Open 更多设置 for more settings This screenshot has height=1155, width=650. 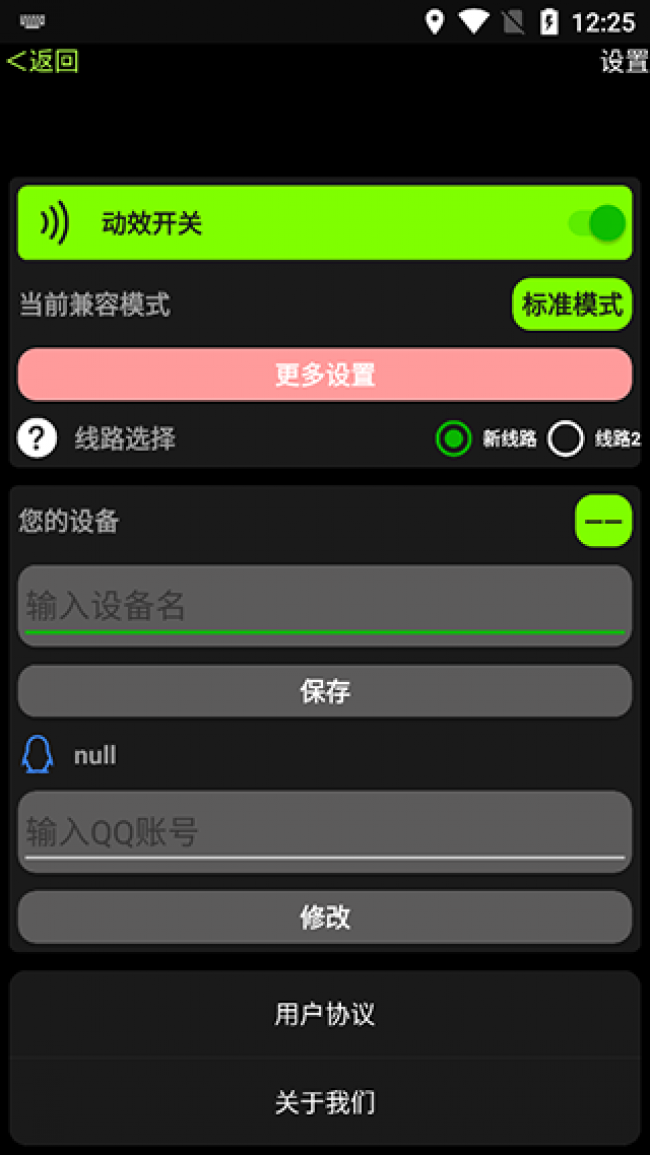pos(325,375)
